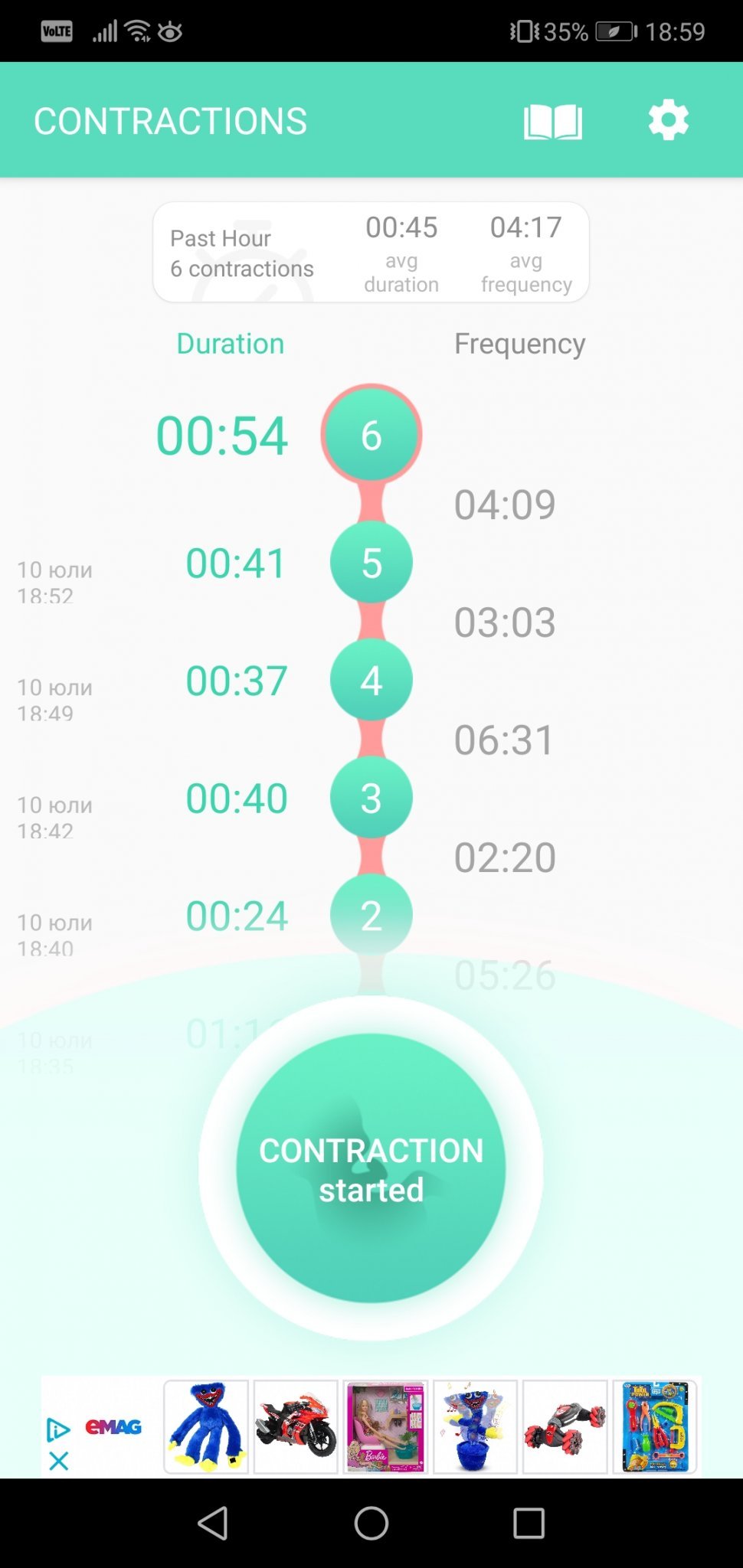Image resolution: width=743 pixels, height=1568 pixels.
Task: Open contraction number 6 entry
Action: click(371, 435)
